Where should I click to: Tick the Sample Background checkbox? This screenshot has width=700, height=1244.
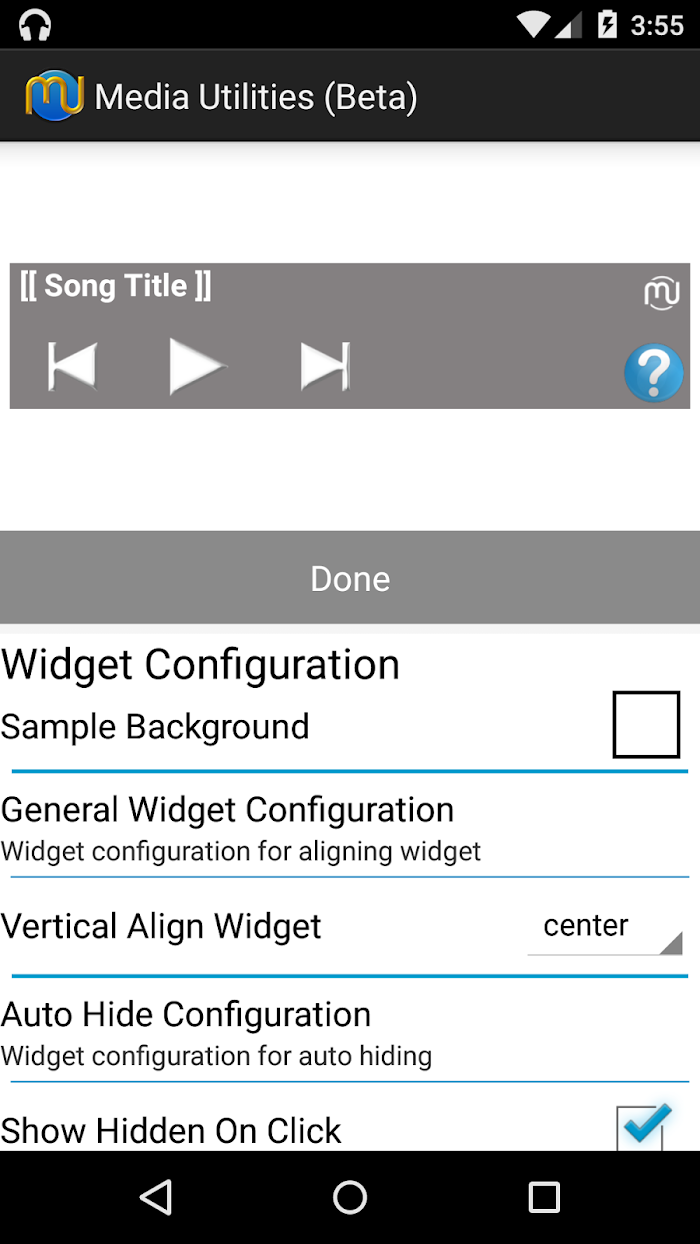pyautogui.click(x=646, y=724)
